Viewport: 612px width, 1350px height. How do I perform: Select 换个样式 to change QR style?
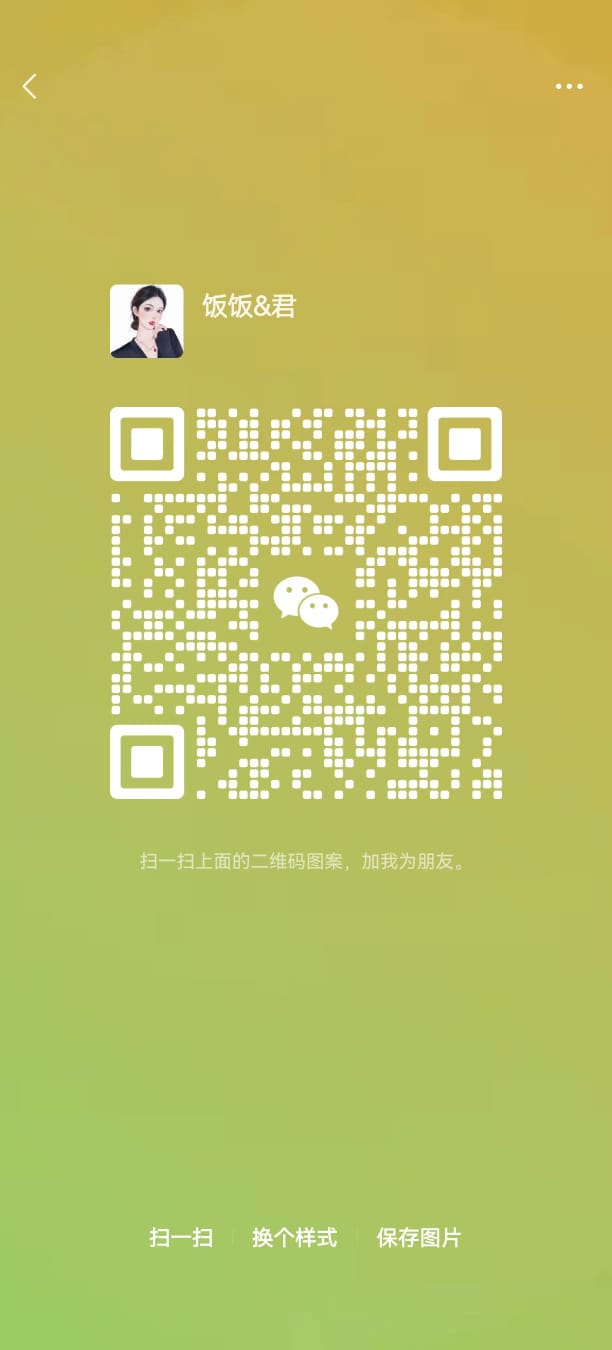coord(295,1238)
